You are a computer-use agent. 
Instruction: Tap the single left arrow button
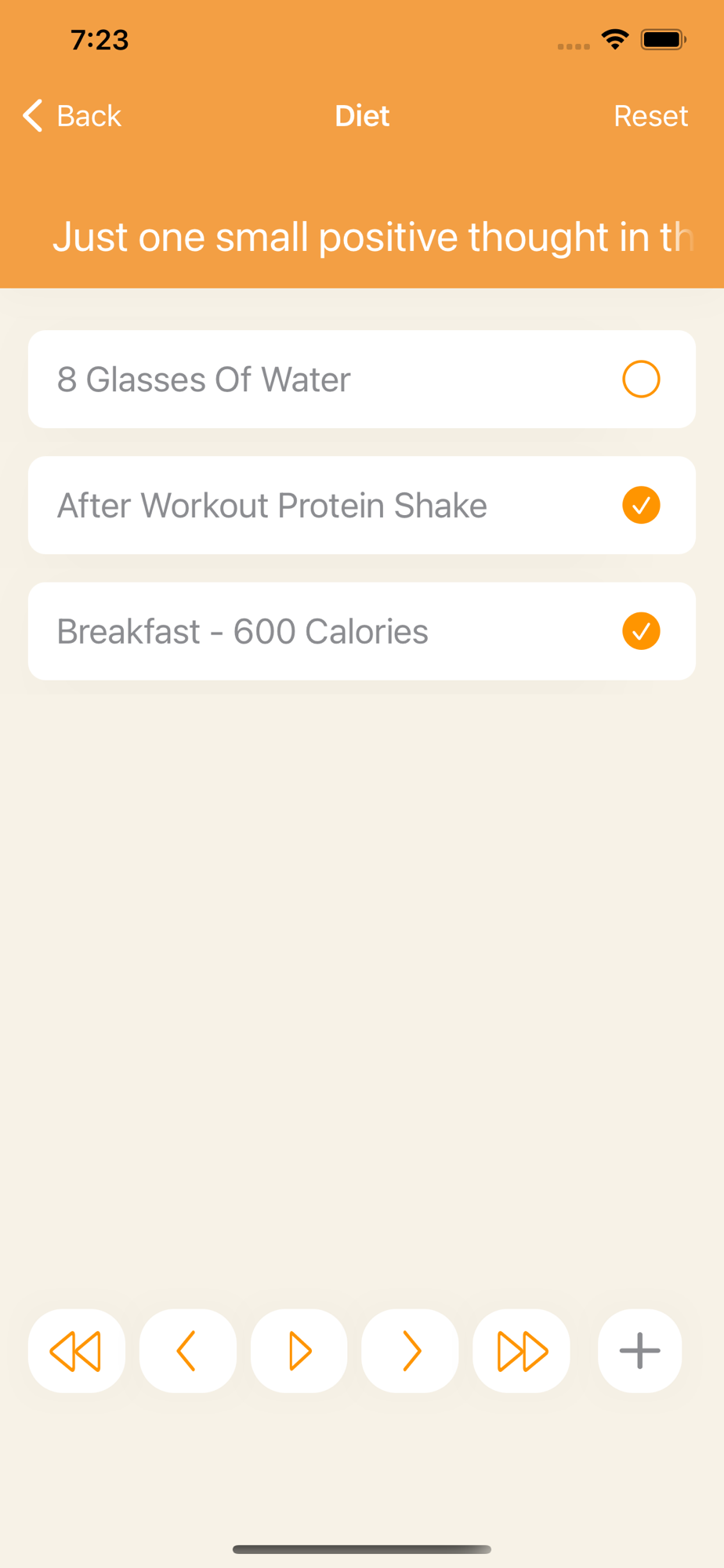tap(187, 1351)
